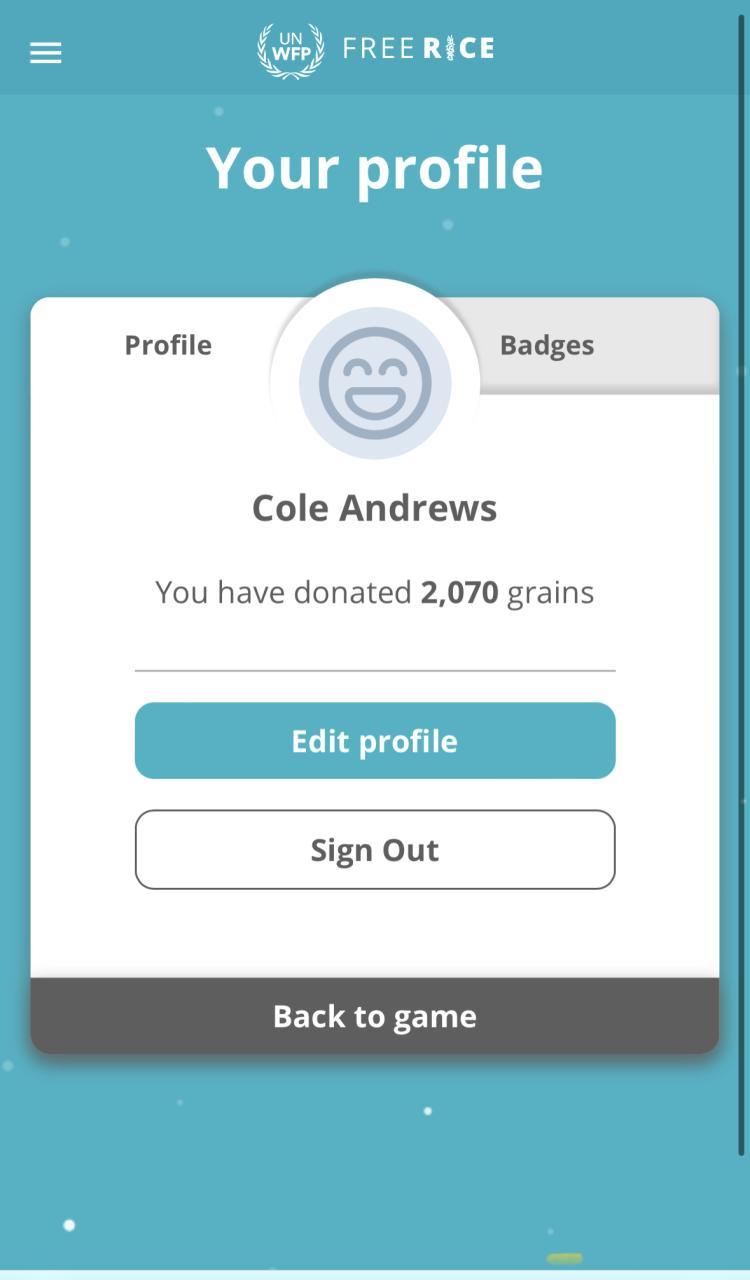Switch to the Badges tab

pos(547,345)
